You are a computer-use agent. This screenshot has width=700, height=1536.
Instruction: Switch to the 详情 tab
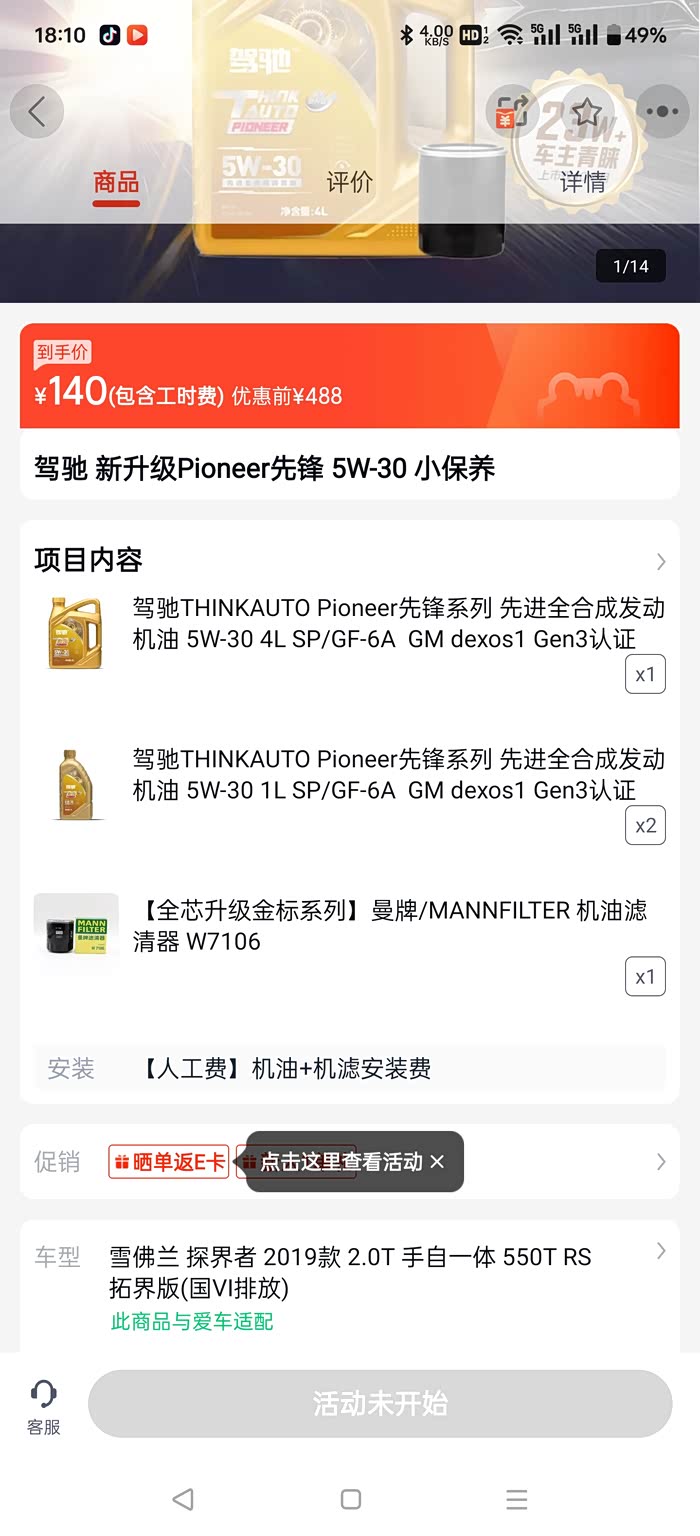(582, 182)
